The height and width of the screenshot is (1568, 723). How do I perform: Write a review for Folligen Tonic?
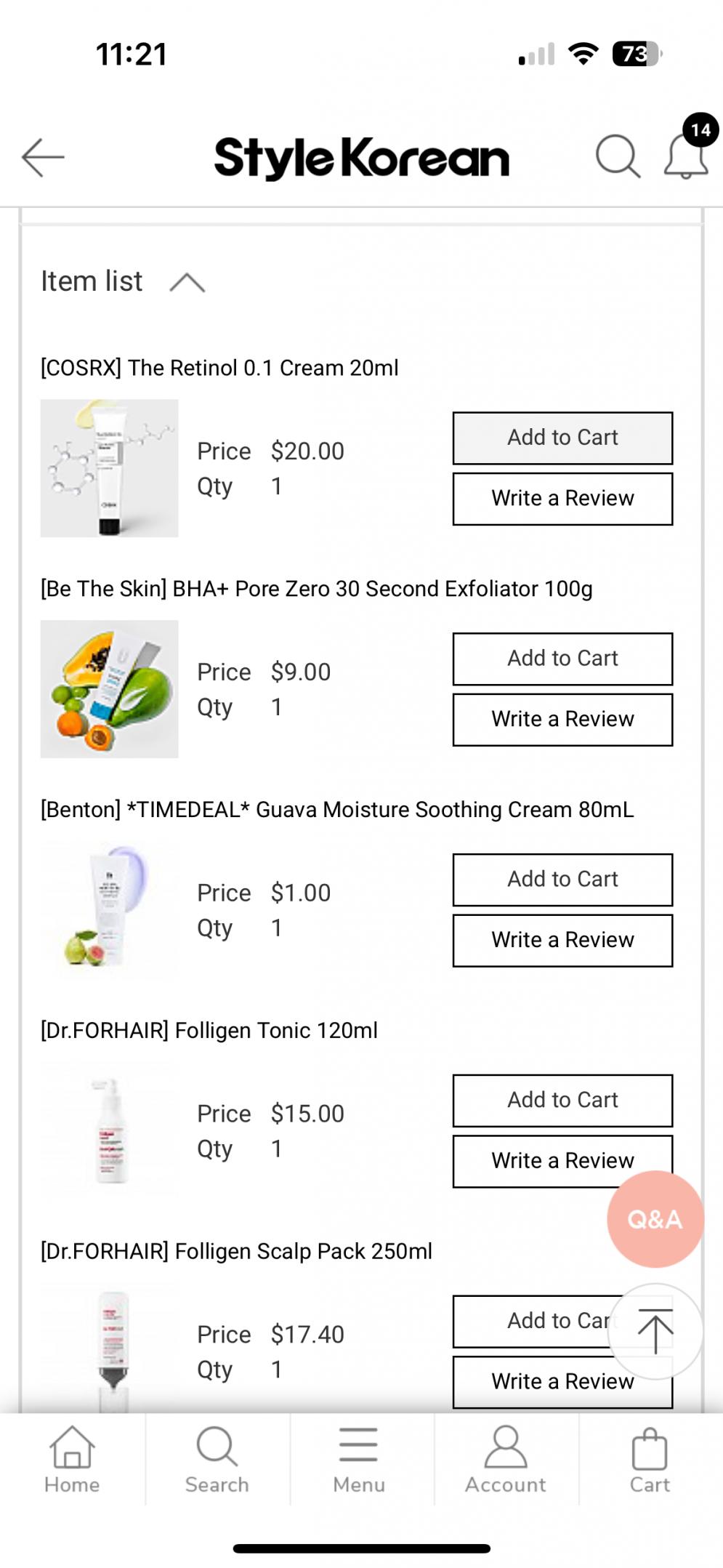pyautogui.click(x=538, y=1161)
